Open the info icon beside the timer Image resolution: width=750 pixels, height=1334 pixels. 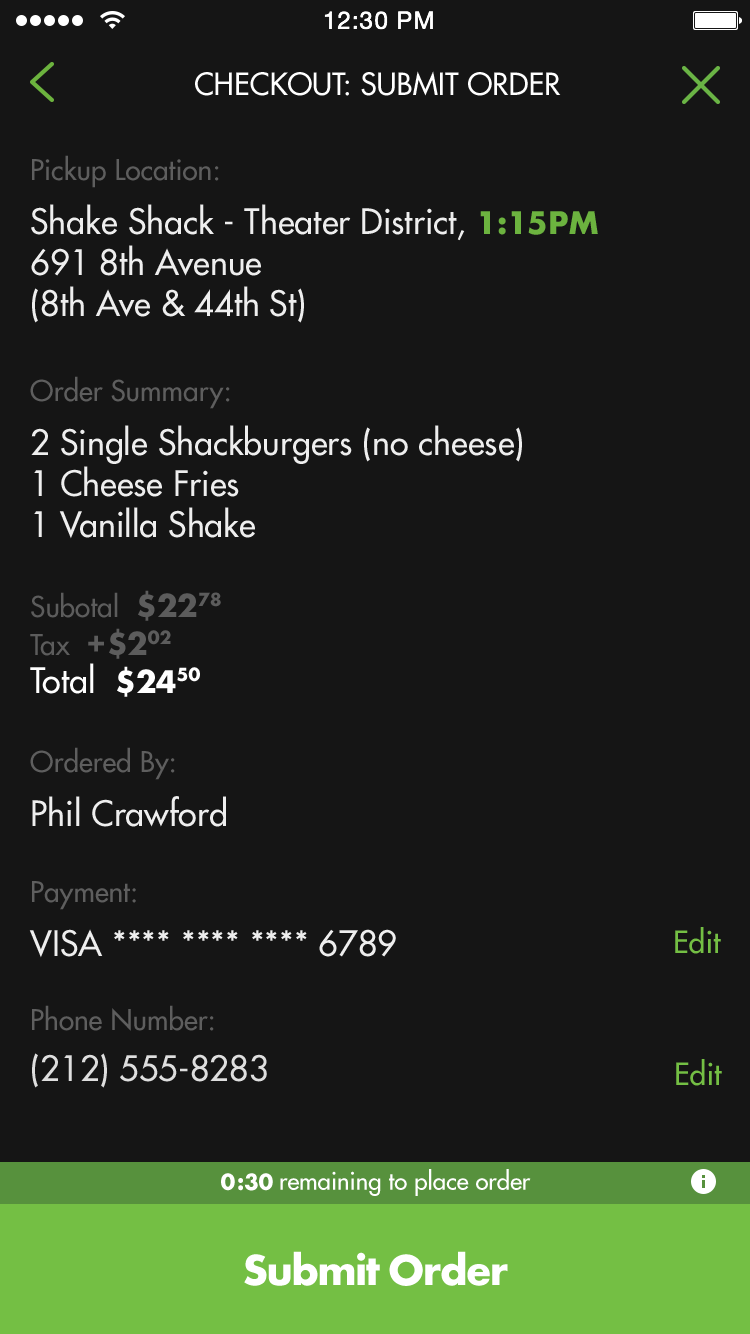click(x=703, y=1182)
